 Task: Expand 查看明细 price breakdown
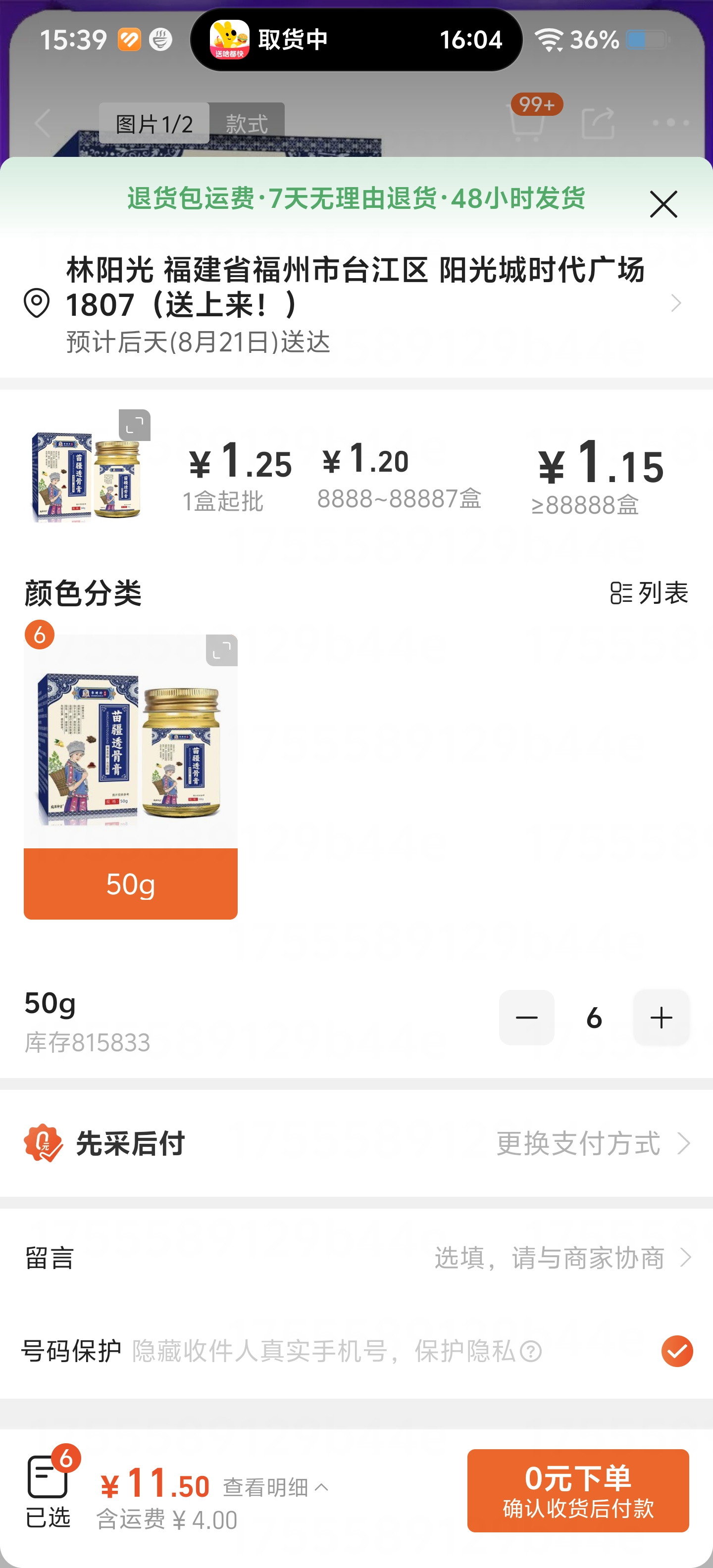275,1487
